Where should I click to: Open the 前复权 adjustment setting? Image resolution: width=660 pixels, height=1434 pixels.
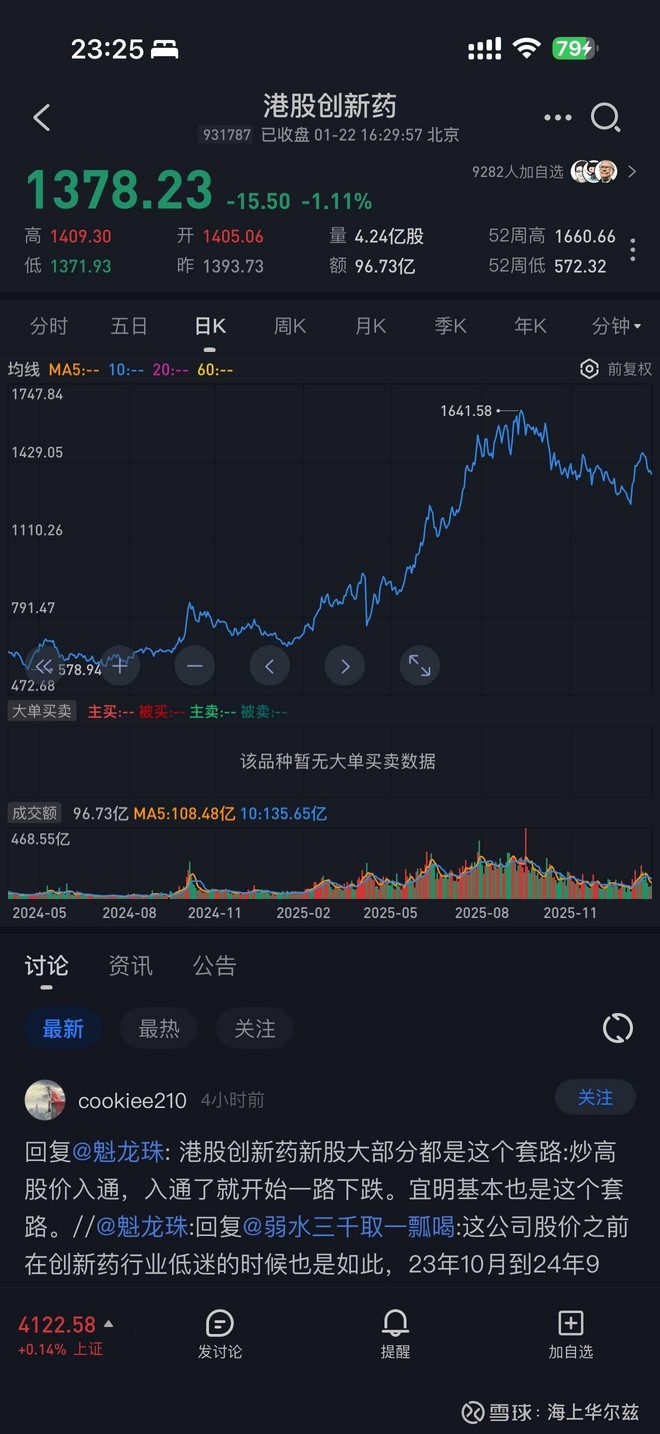[x=616, y=369]
